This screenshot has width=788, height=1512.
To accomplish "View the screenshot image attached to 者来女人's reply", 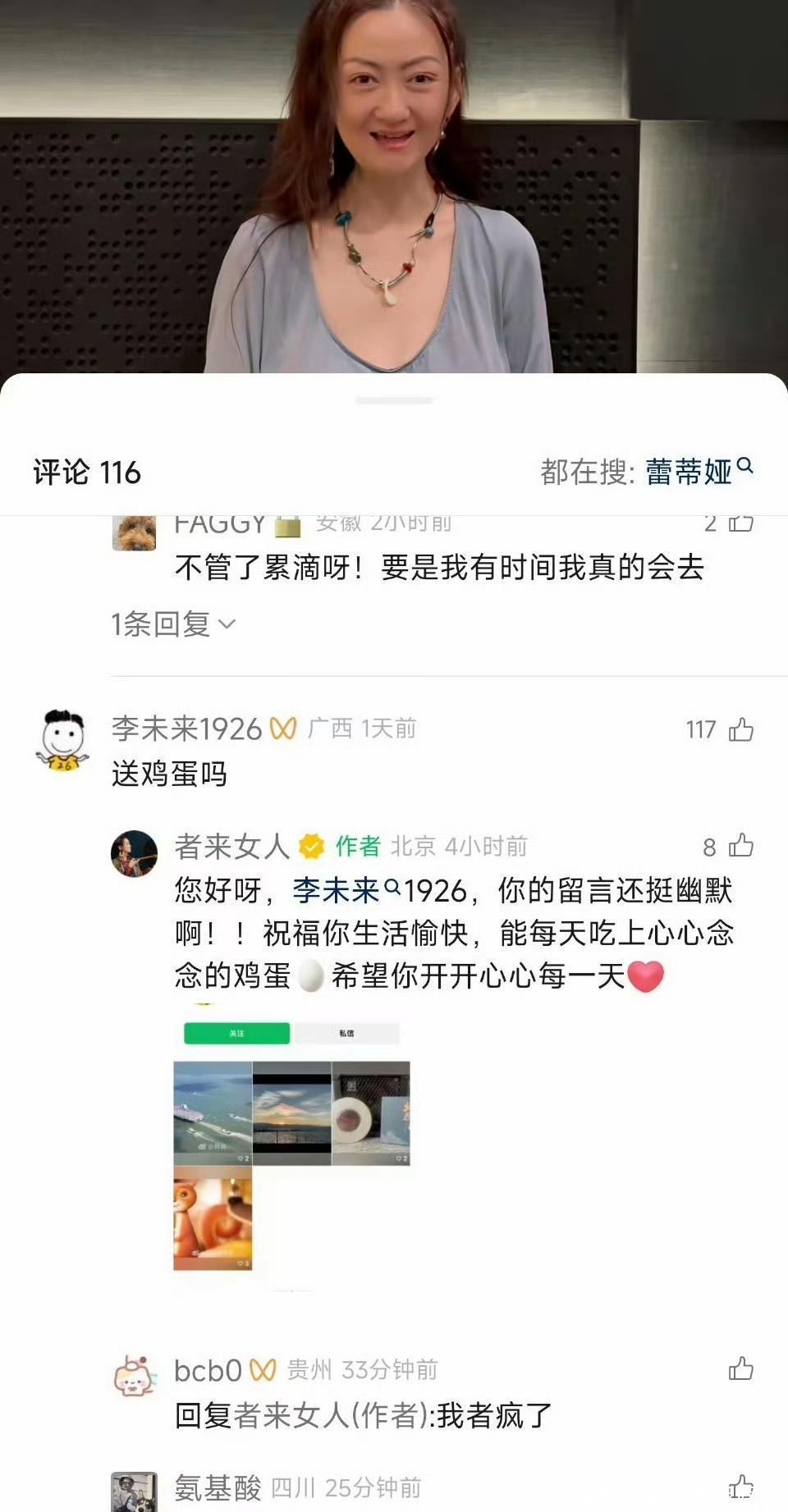I will [291, 1144].
